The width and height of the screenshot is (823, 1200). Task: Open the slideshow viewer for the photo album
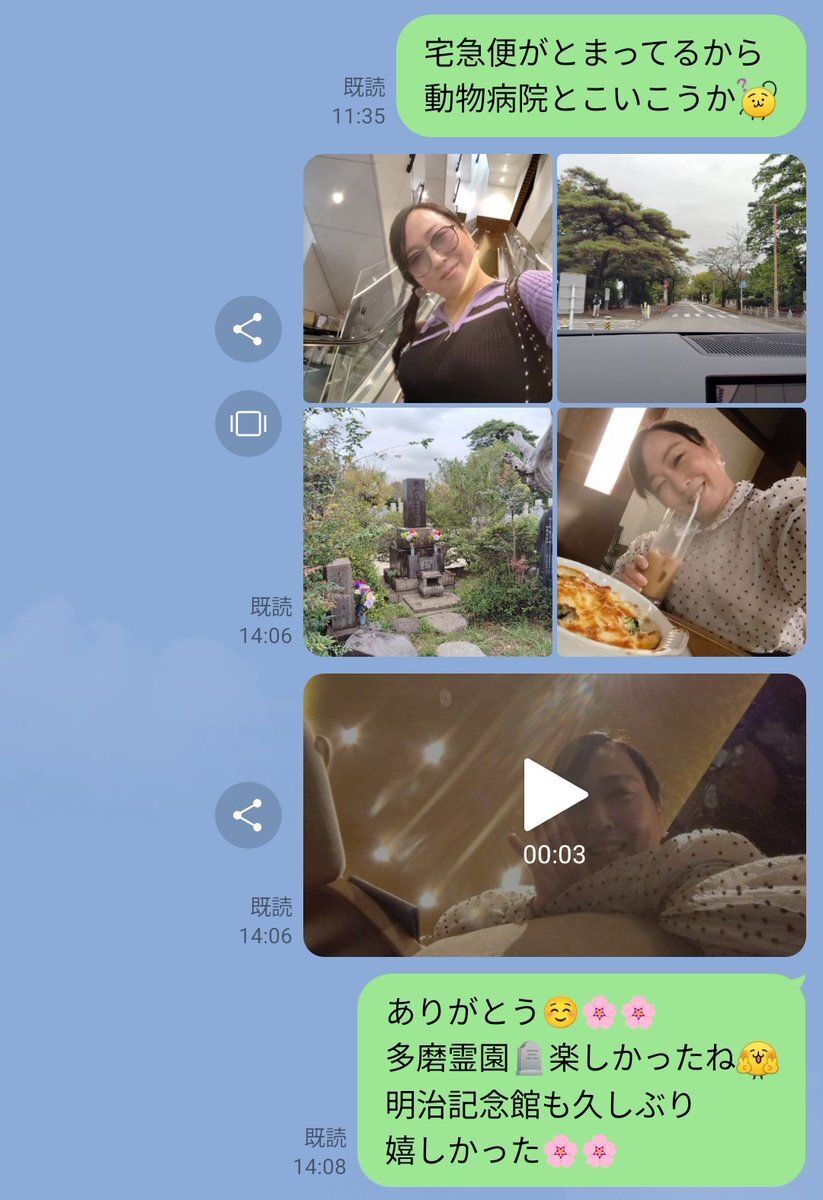248,423
